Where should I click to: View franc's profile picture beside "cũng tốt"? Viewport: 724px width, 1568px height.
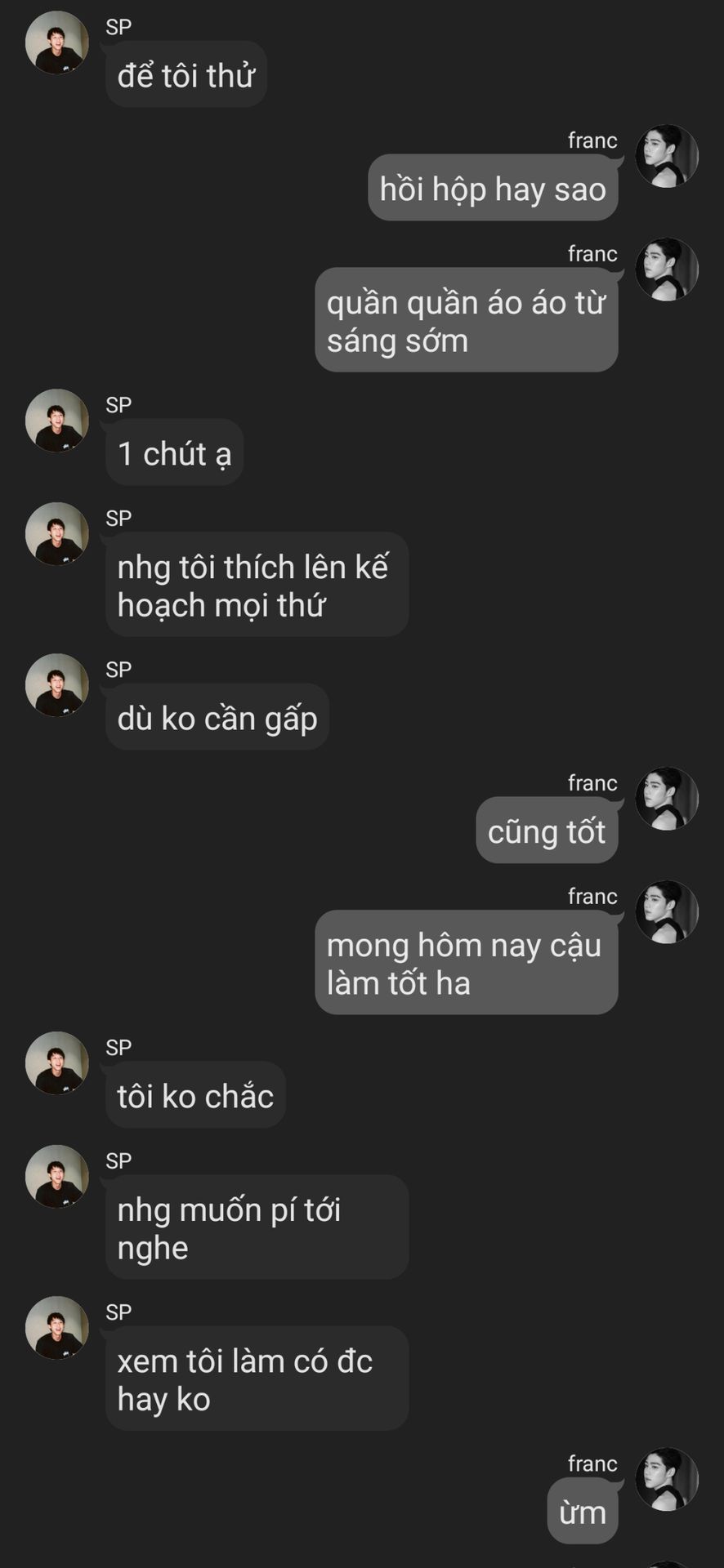click(667, 800)
